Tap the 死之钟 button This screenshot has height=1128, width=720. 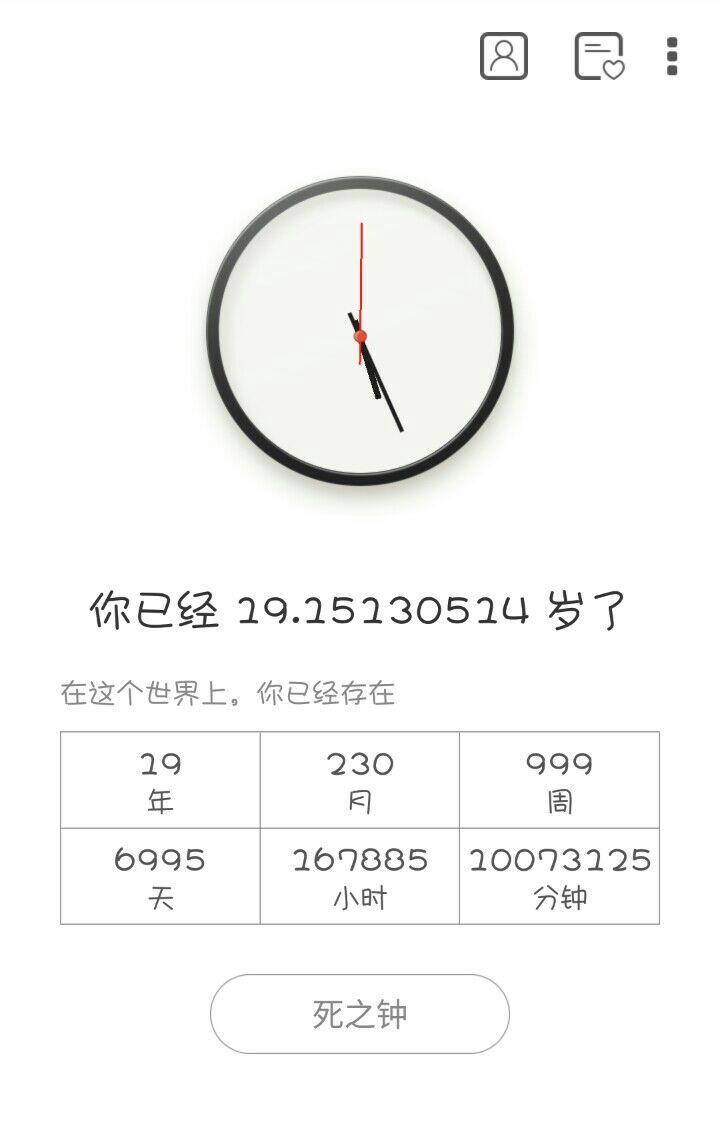[360, 1014]
